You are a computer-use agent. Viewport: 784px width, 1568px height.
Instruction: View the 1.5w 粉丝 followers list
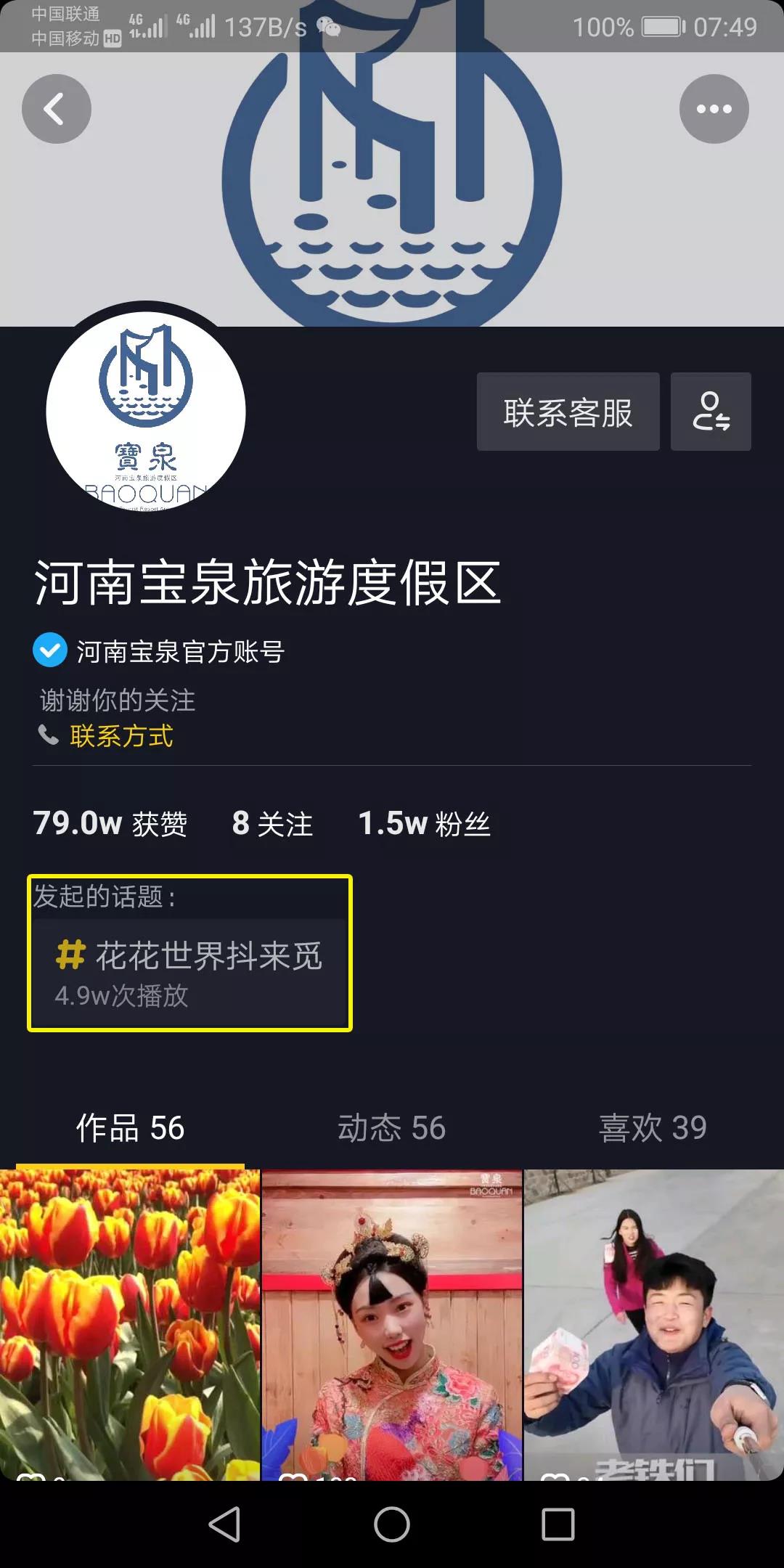coord(424,824)
